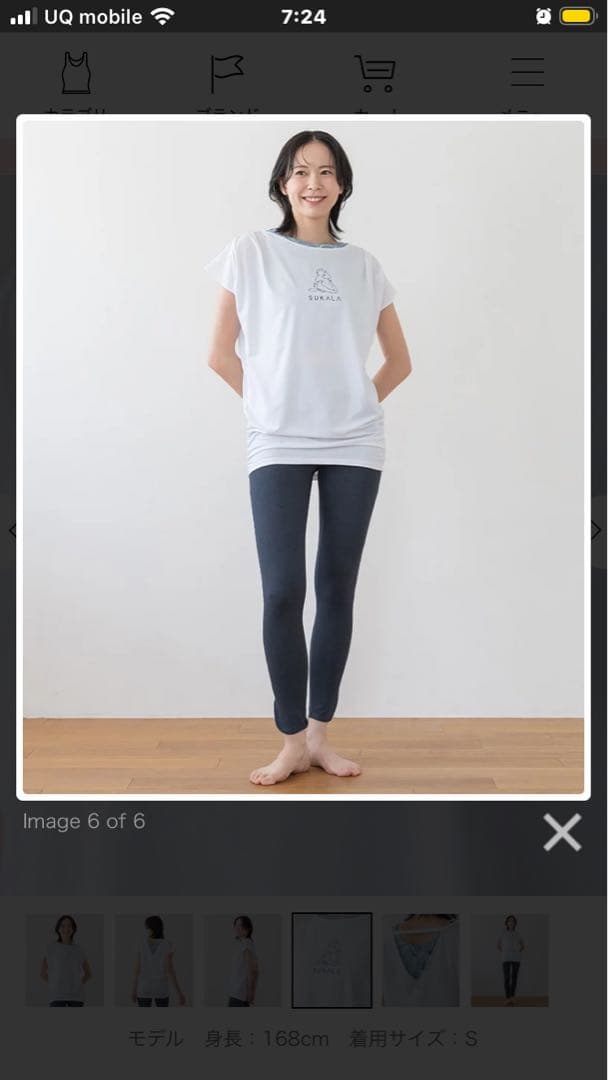Open the hamburger menu

tap(527, 73)
